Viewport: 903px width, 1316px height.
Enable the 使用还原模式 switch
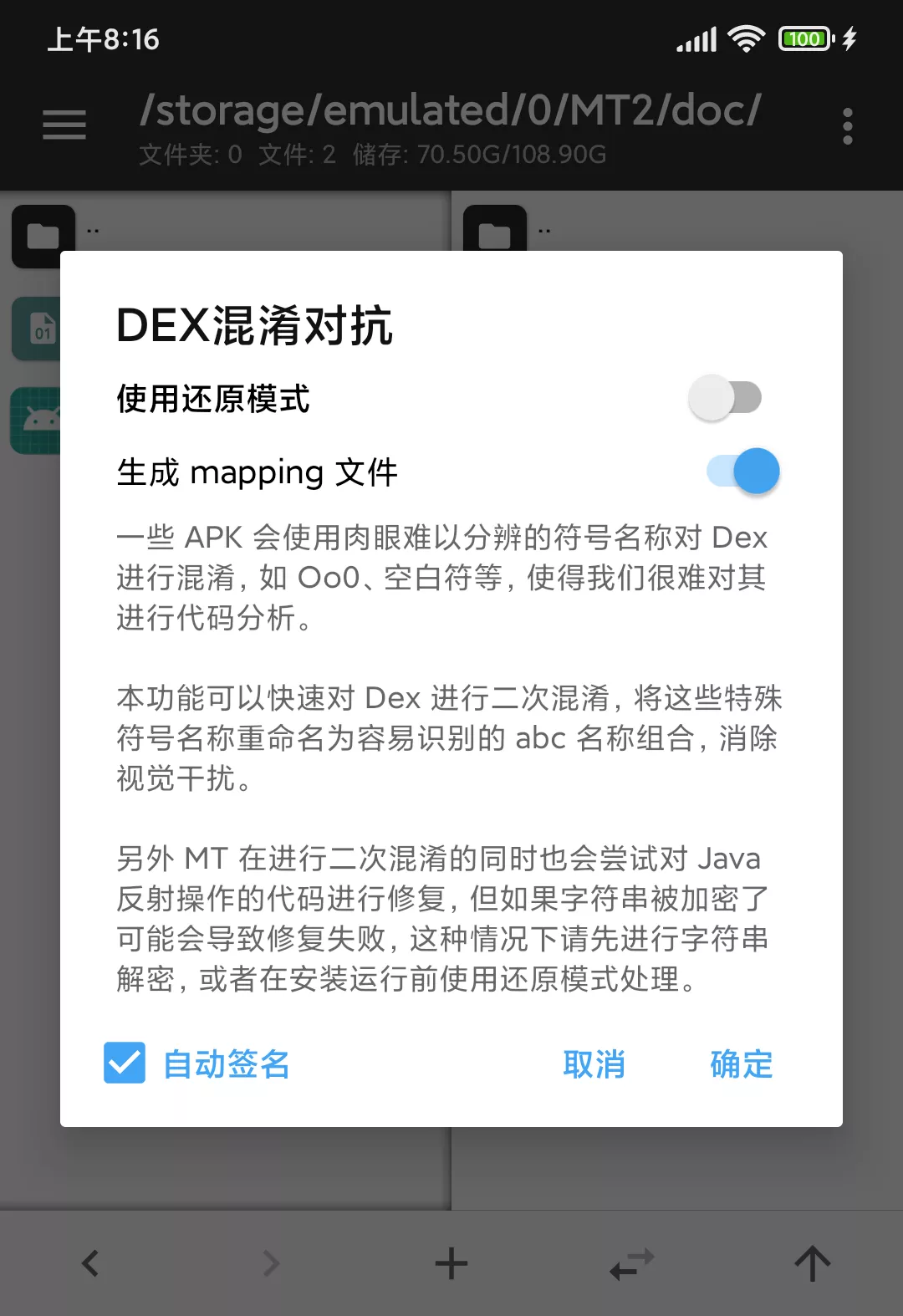(x=725, y=398)
